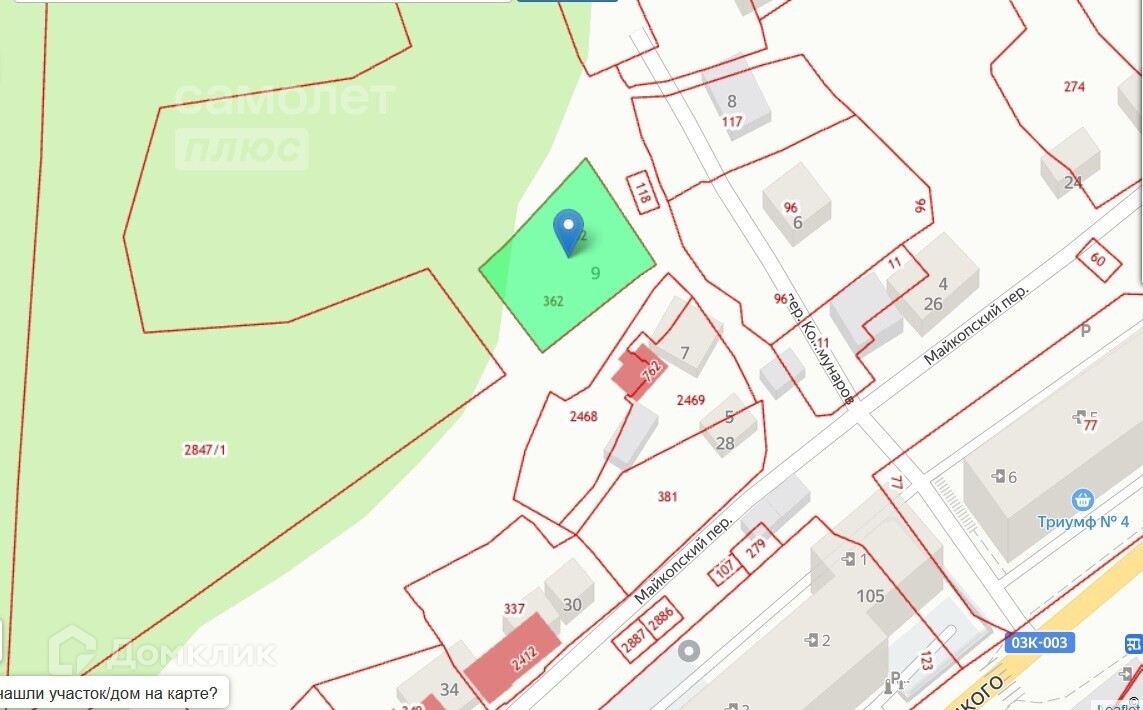Open the Триумф № 4 store marker

[x=1083, y=500]
